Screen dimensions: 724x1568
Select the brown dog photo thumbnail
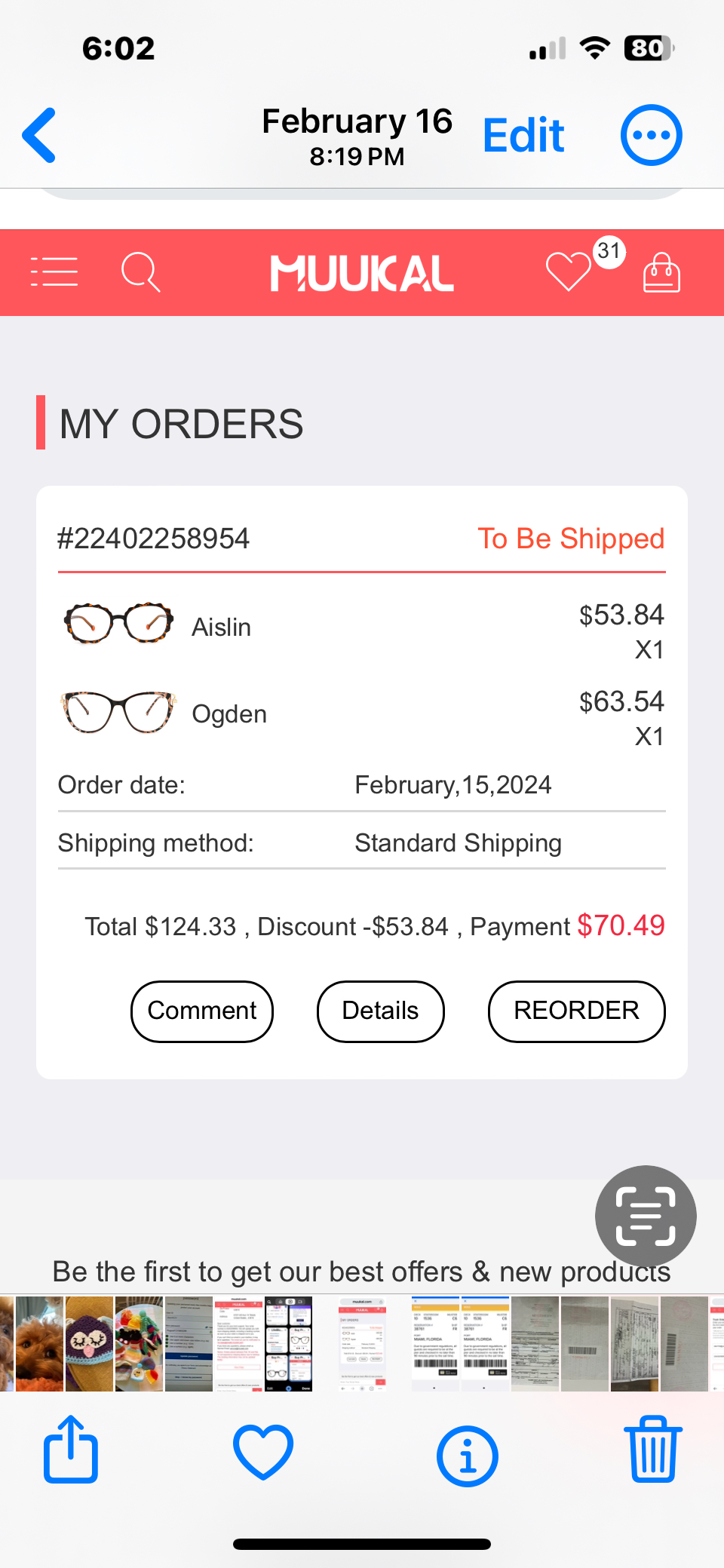pyautogui.click(x=39, y=1343)
